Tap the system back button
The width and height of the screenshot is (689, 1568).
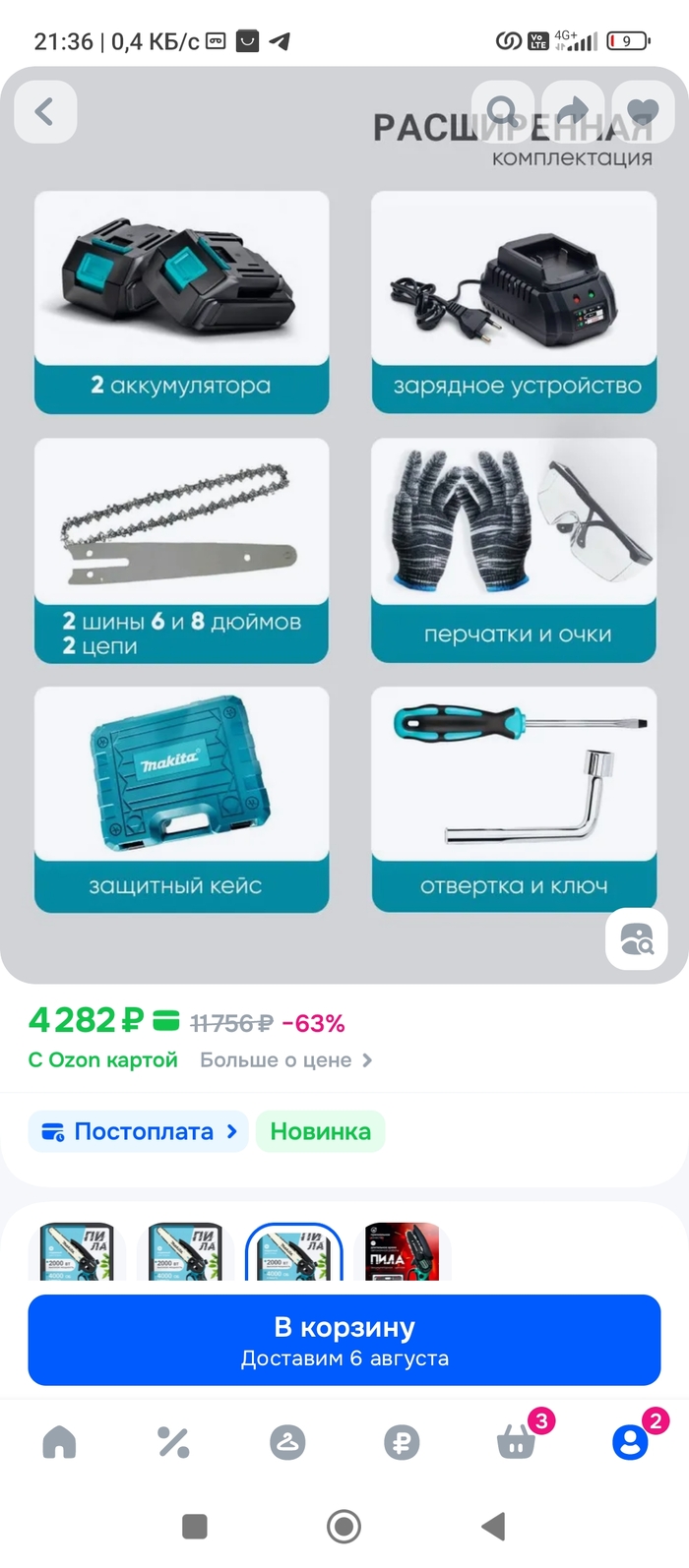click(x=493, y=1527)
